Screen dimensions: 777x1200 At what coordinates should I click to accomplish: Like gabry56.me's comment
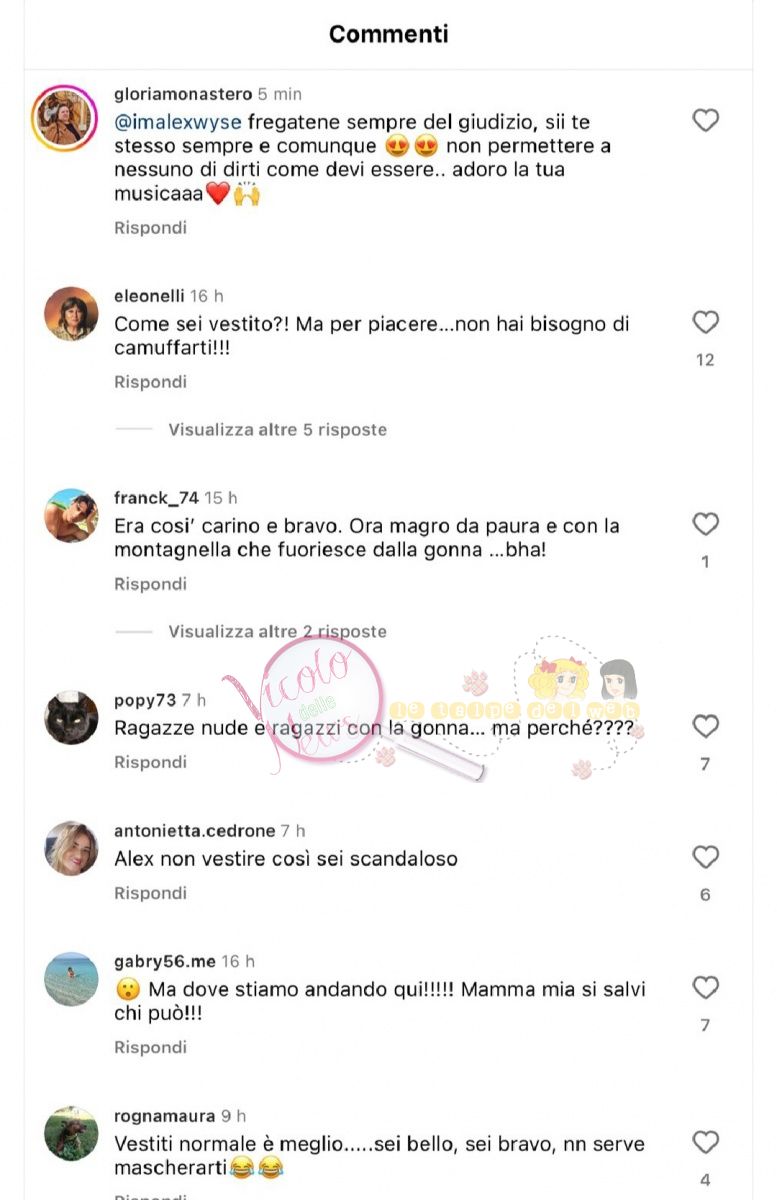coord(705,989)
